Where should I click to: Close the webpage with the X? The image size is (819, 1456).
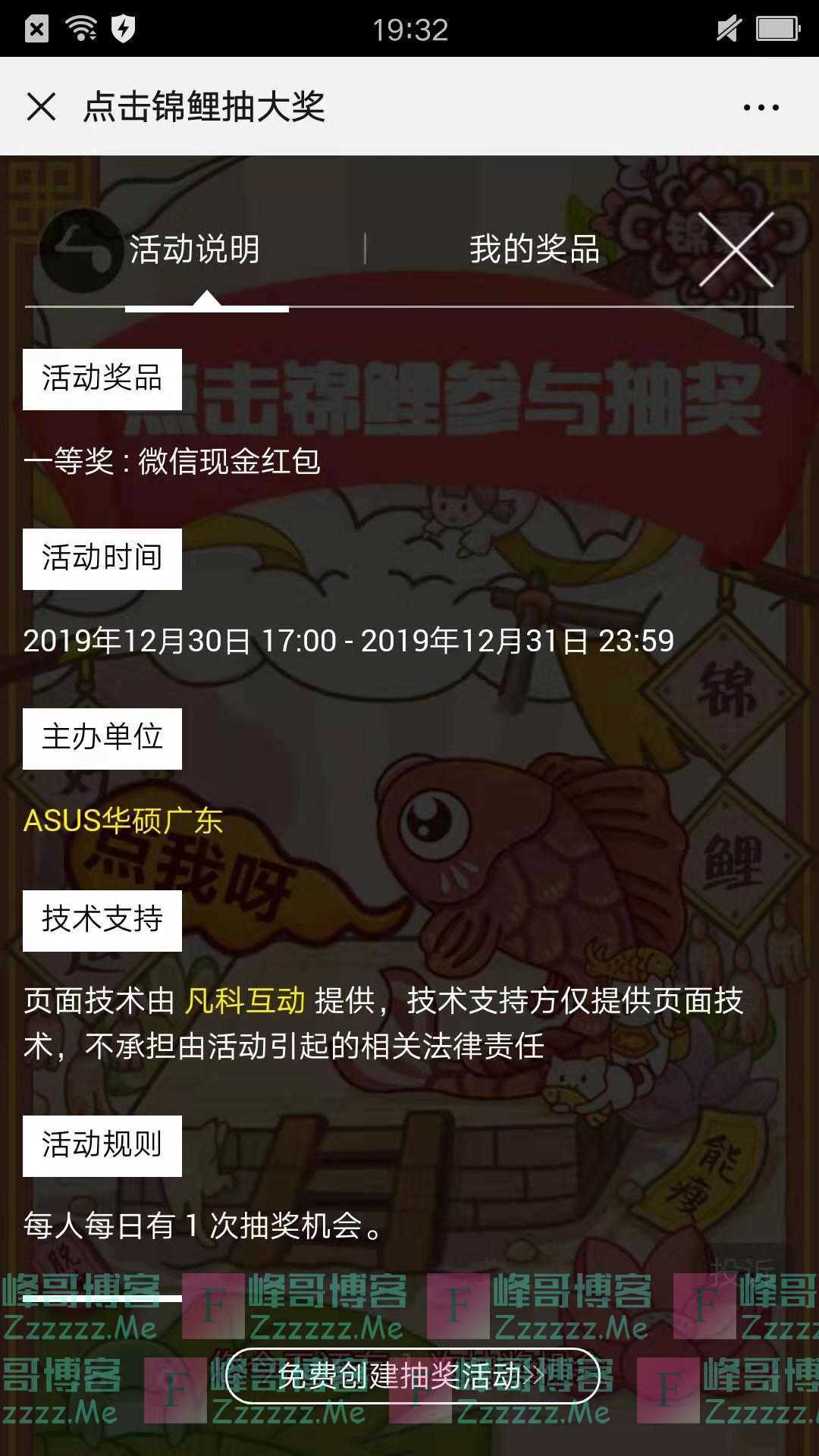click(x=41, y=107)
